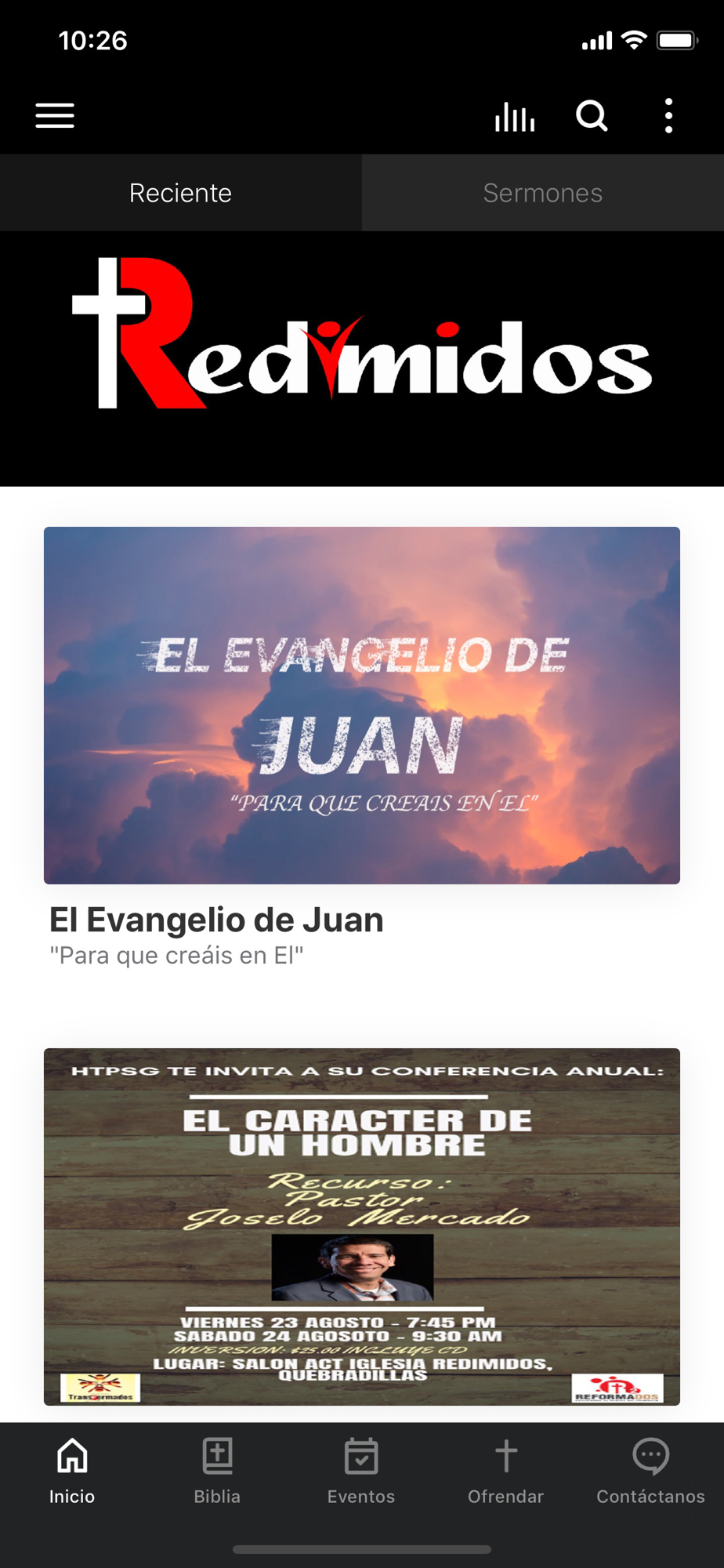The width and height of the screenshot is (724, 1568).
Task: Open the three-dot overflow menu
Action: pos(668,116)
